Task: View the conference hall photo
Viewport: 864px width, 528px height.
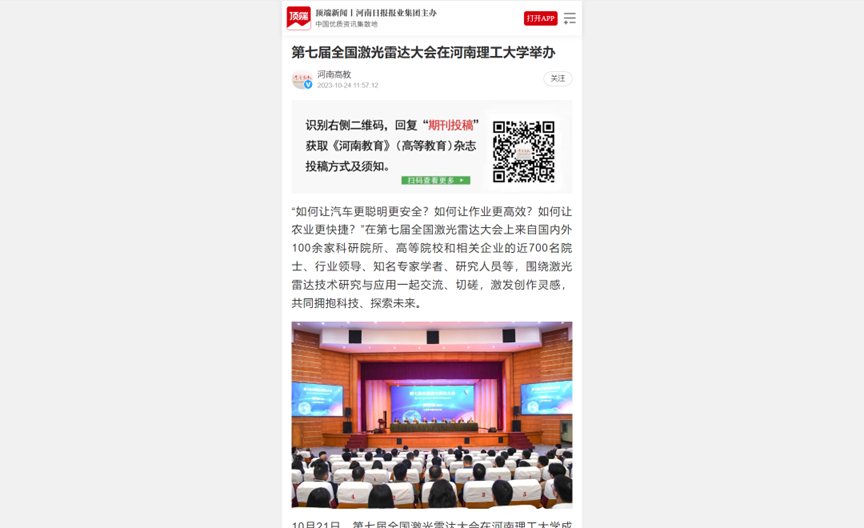Action: pos(431,414)
